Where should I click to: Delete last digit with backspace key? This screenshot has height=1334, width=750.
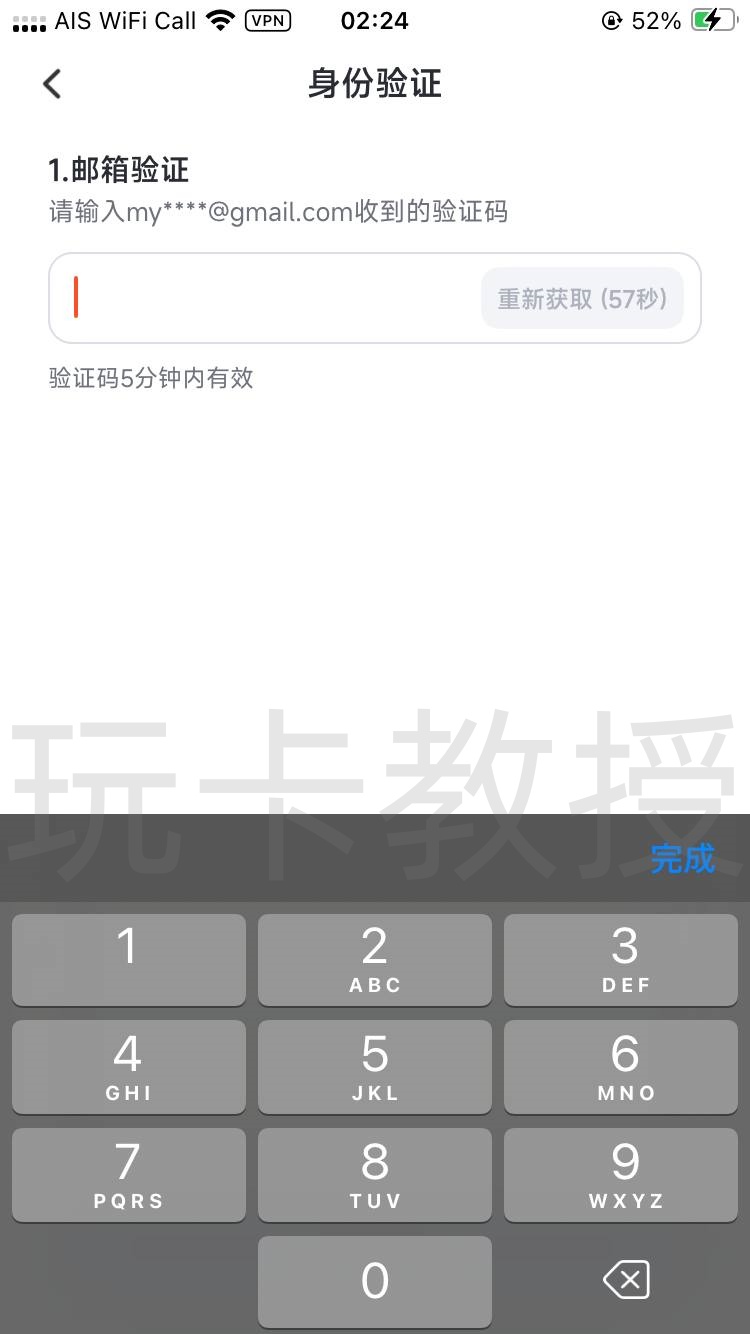[x=626, y=1280]
